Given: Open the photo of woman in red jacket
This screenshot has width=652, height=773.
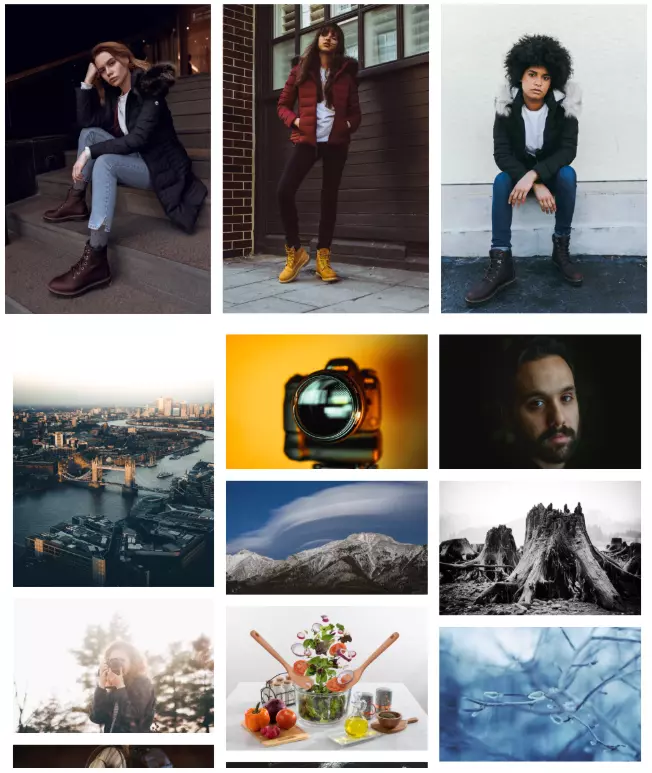Looking at the screenshot, I should [x=325, y=158].
